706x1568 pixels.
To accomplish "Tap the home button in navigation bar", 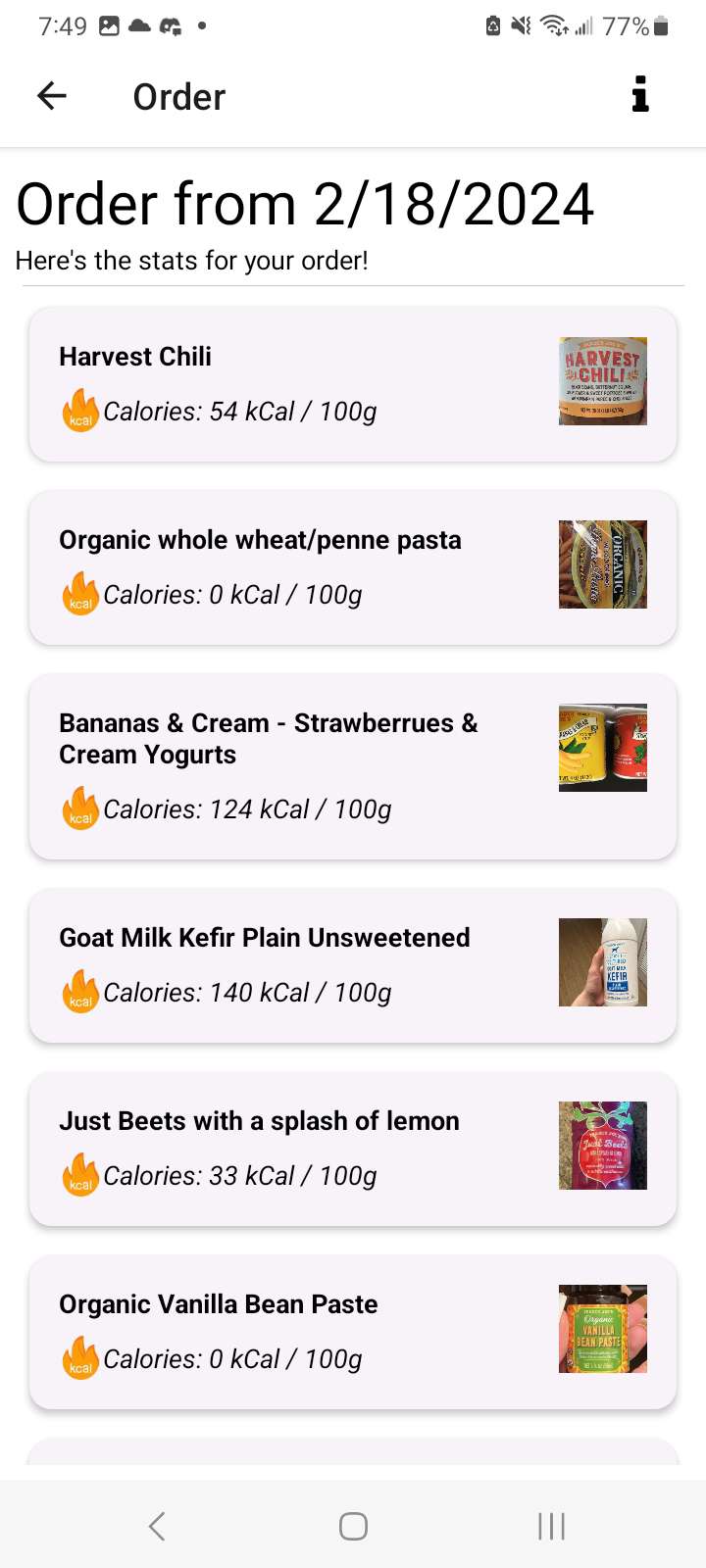I will tap(352, 1525).
